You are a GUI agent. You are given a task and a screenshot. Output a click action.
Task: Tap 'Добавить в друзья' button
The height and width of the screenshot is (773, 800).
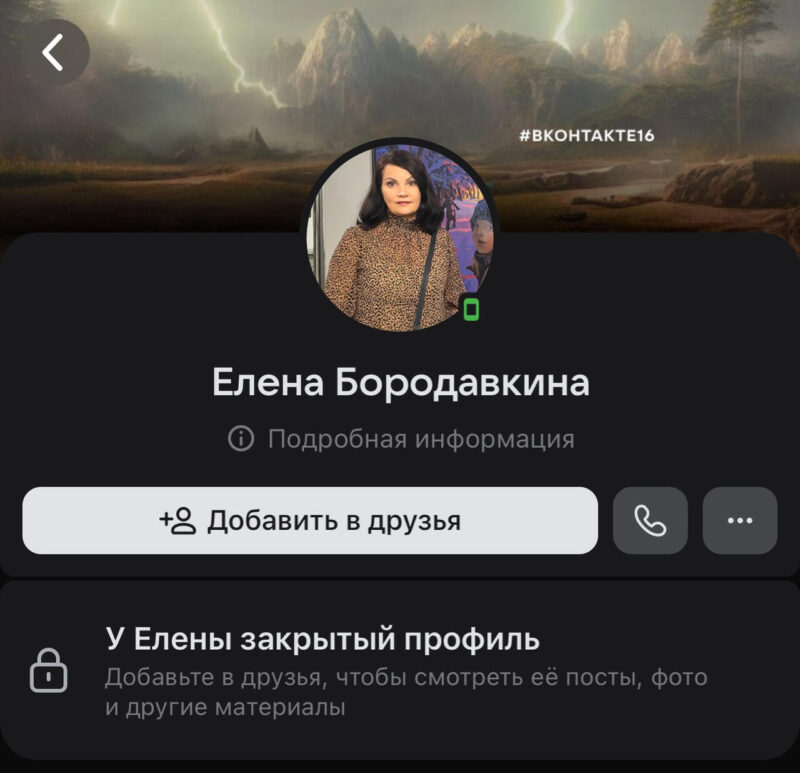coord(310,521)
